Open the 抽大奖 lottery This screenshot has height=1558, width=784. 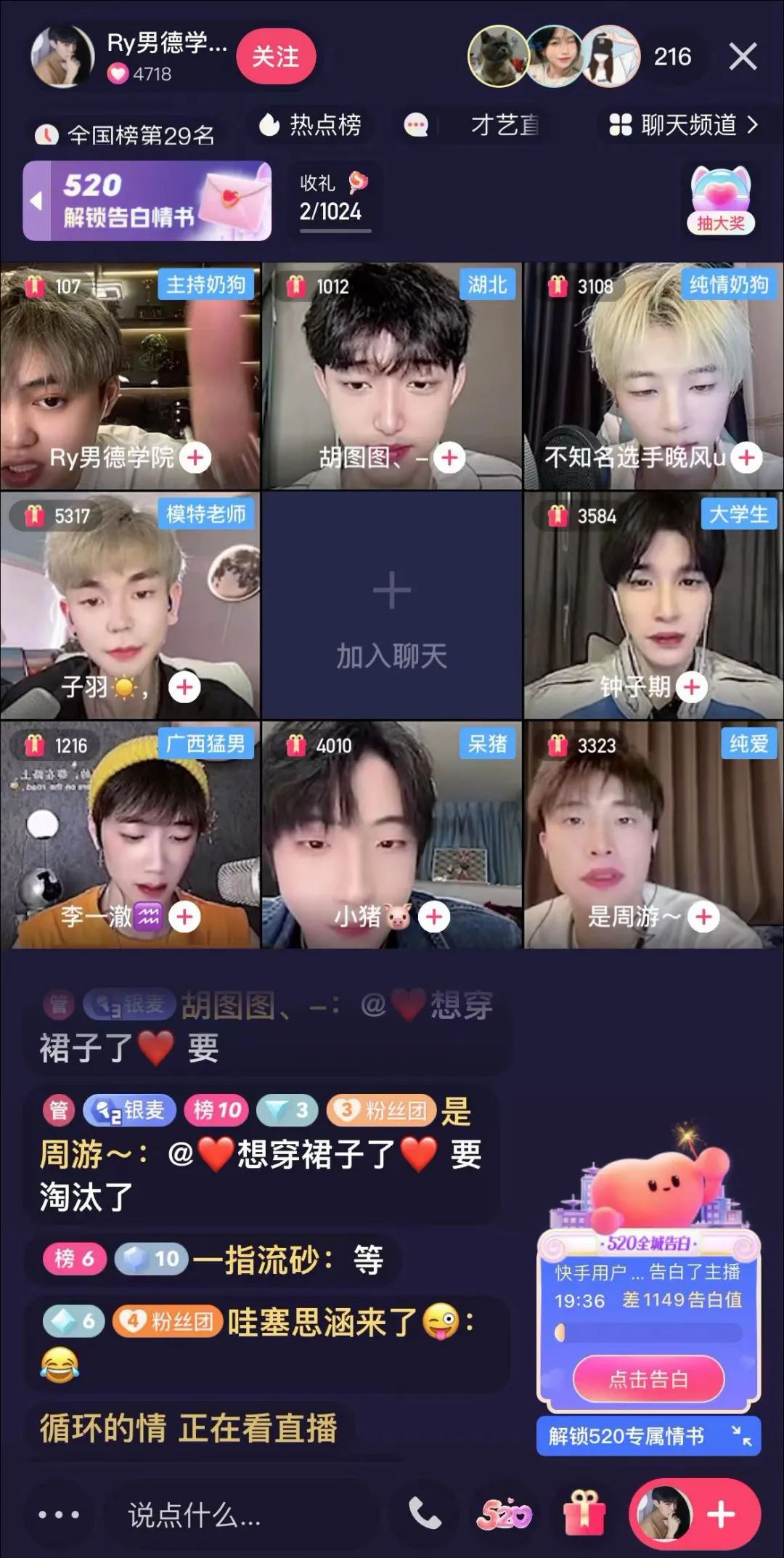point(720,200)
